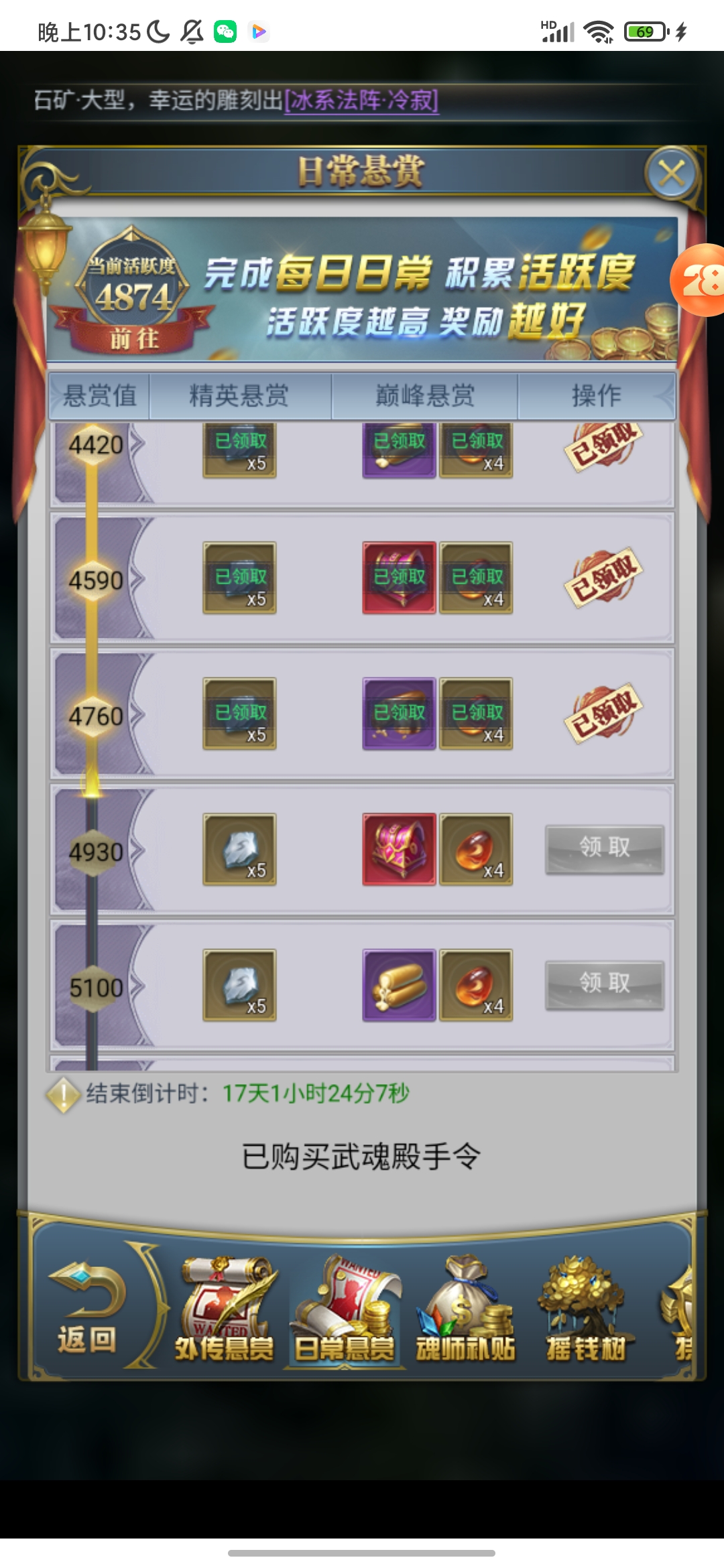Select the 日常悬赏 tab
This screenshot has height=1568, width=724.
[x=344, y=1310]
